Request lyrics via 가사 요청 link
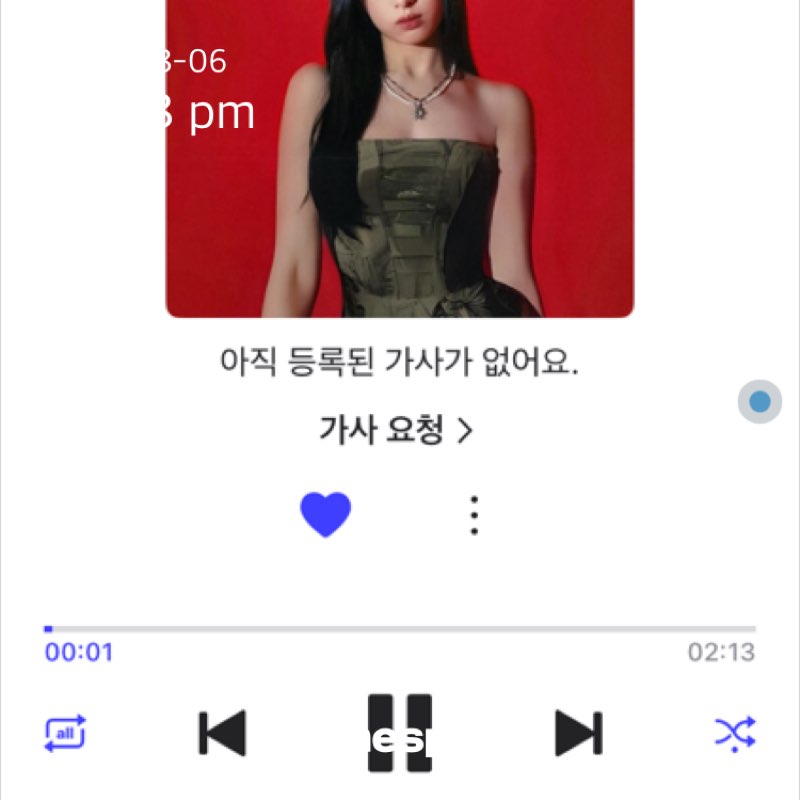 tap(396, 430)
